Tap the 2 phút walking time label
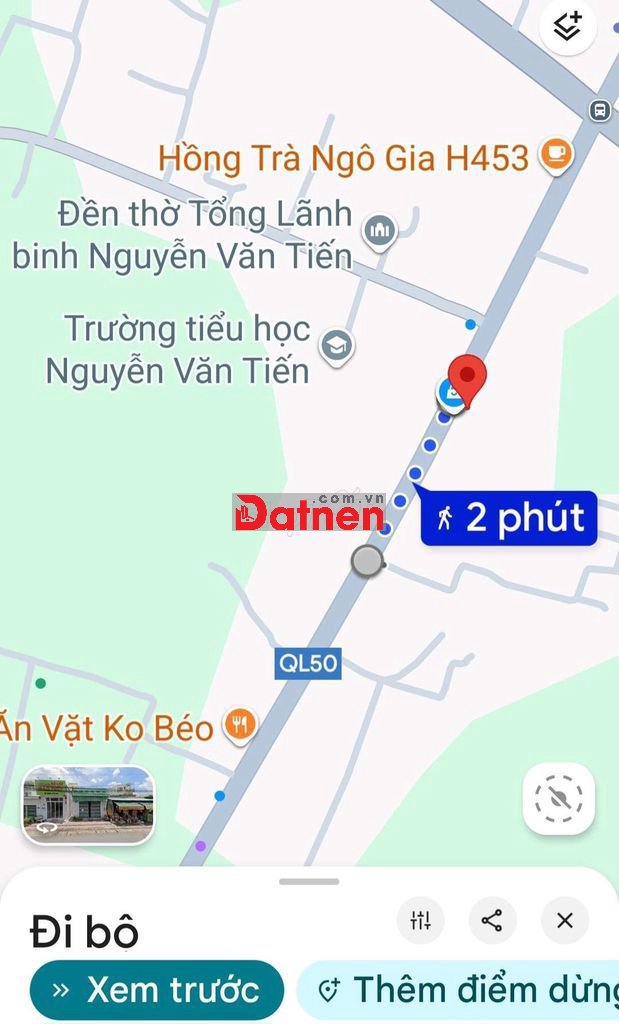 (x=510, y=518)
